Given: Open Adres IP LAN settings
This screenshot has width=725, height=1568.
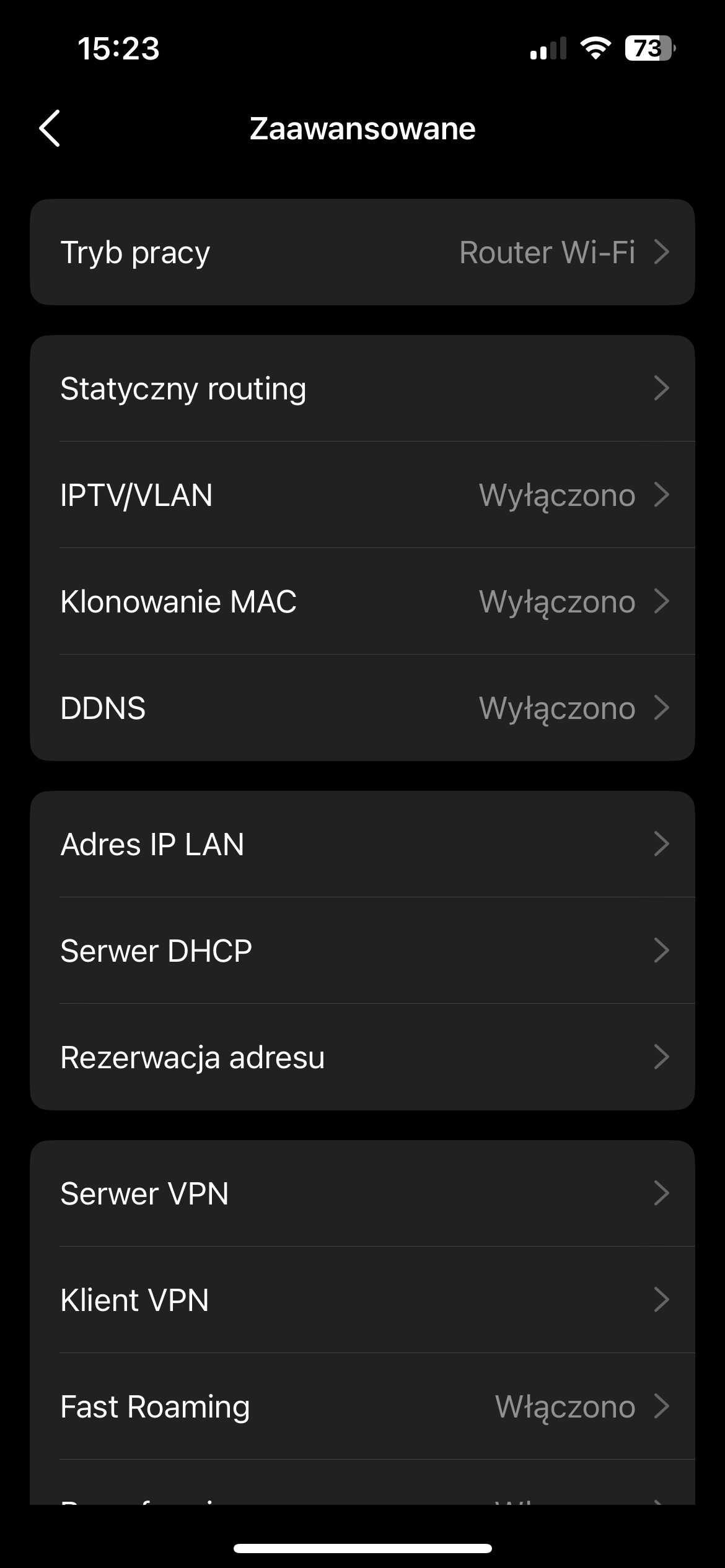Looking at the screenshot, I should (x=362, y=844).
